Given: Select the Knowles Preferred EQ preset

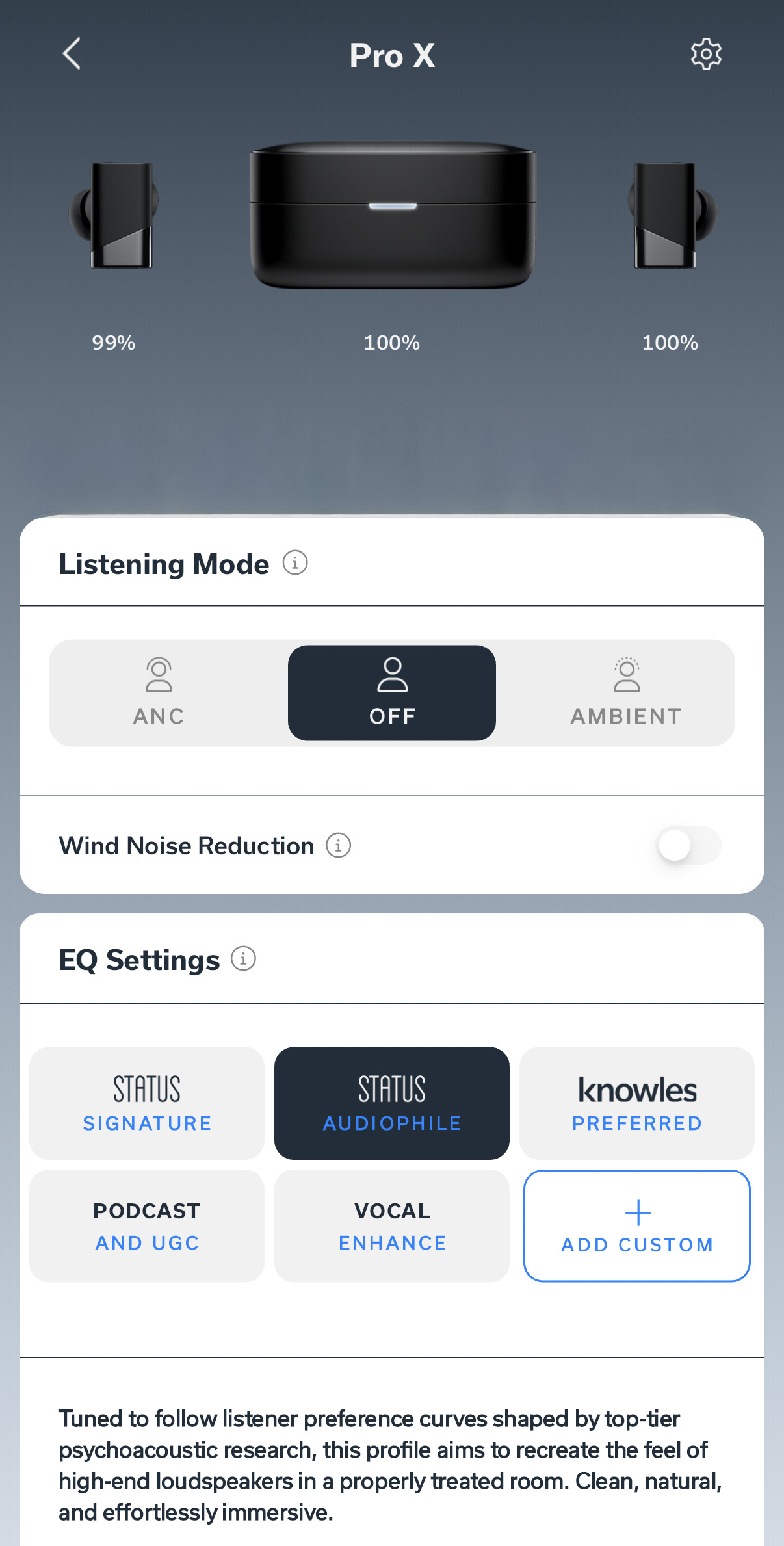Looking at the screenshot, I should click(x=636, y=1103).
